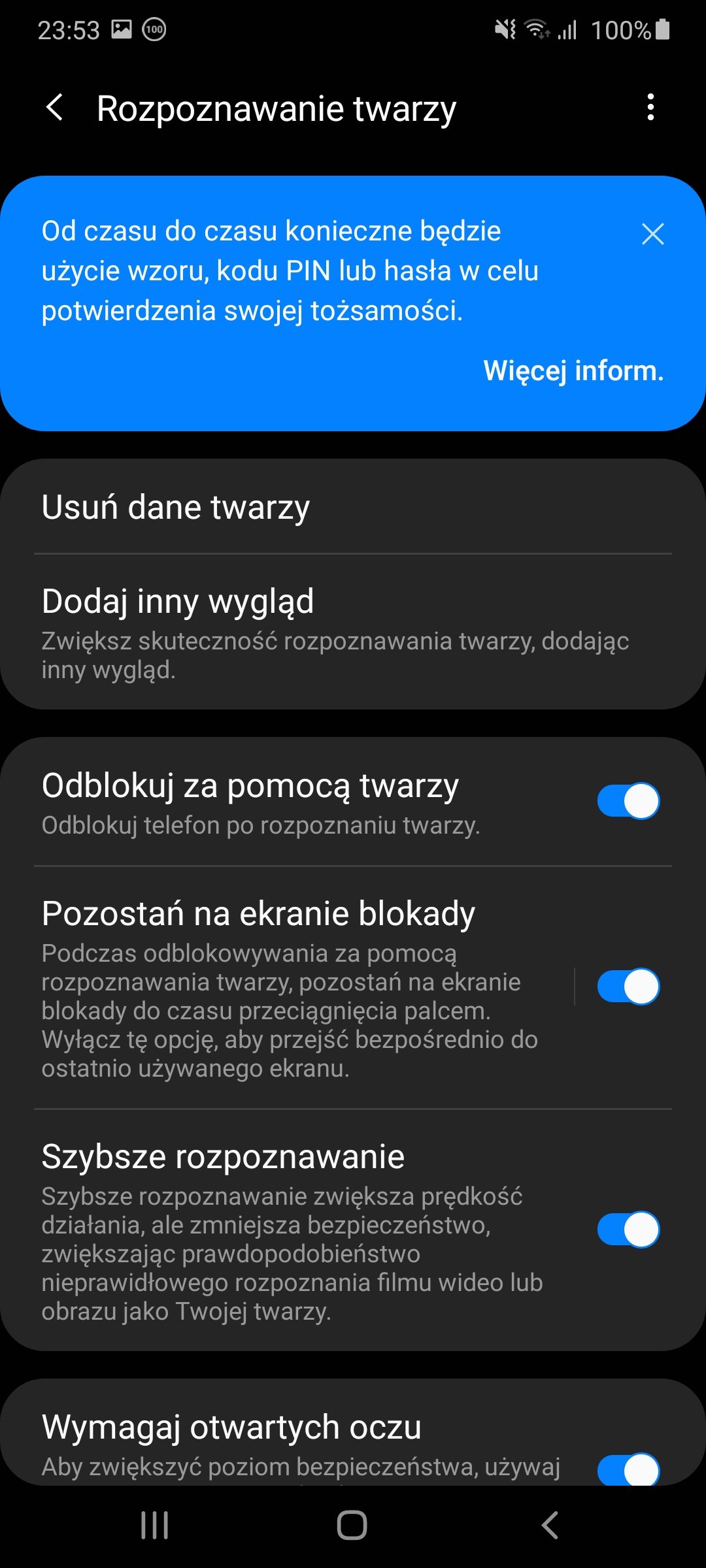The image size is (706, 1568).
Task: Open the three-dot overflow menu
Action: (x=650, y=107)
